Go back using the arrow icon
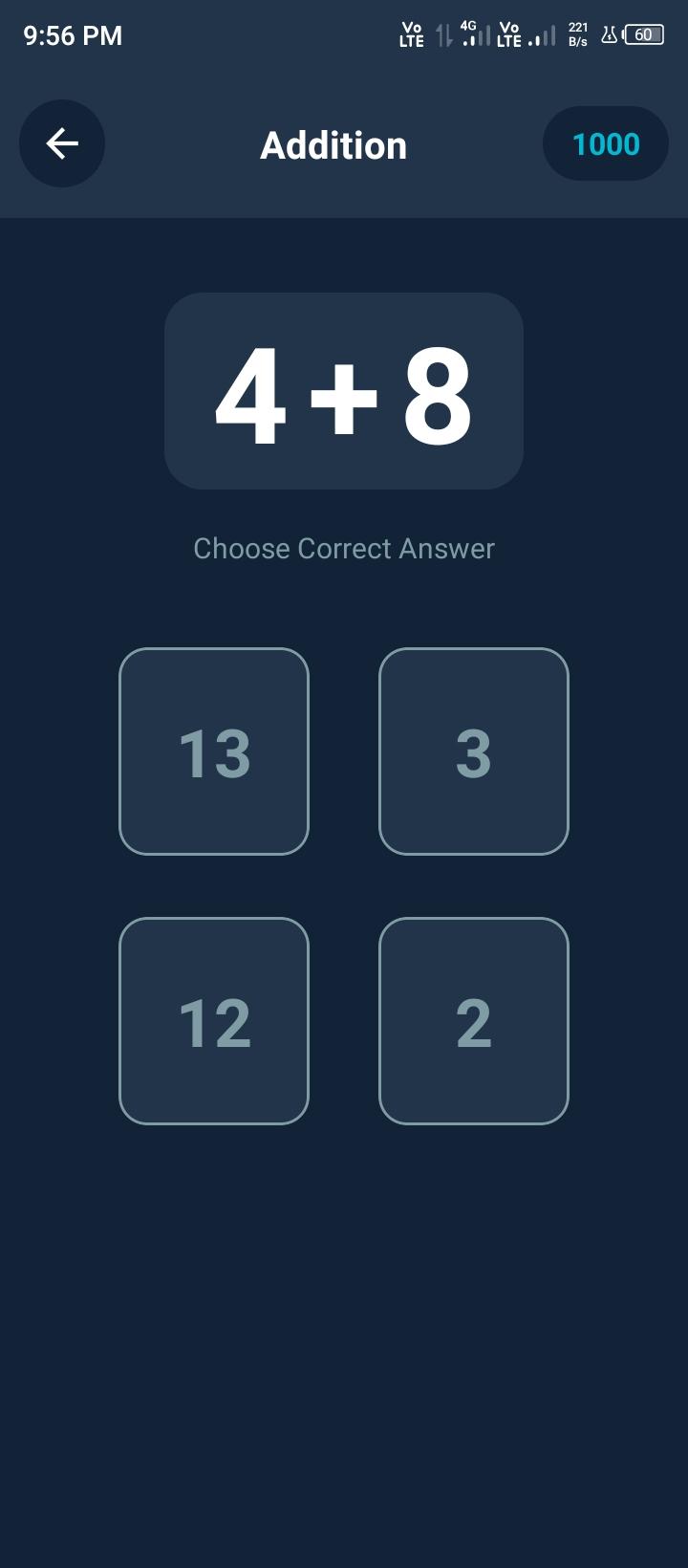Image resolution: width=688 pixels, height=1568 pixels. (x=62, y=144)
